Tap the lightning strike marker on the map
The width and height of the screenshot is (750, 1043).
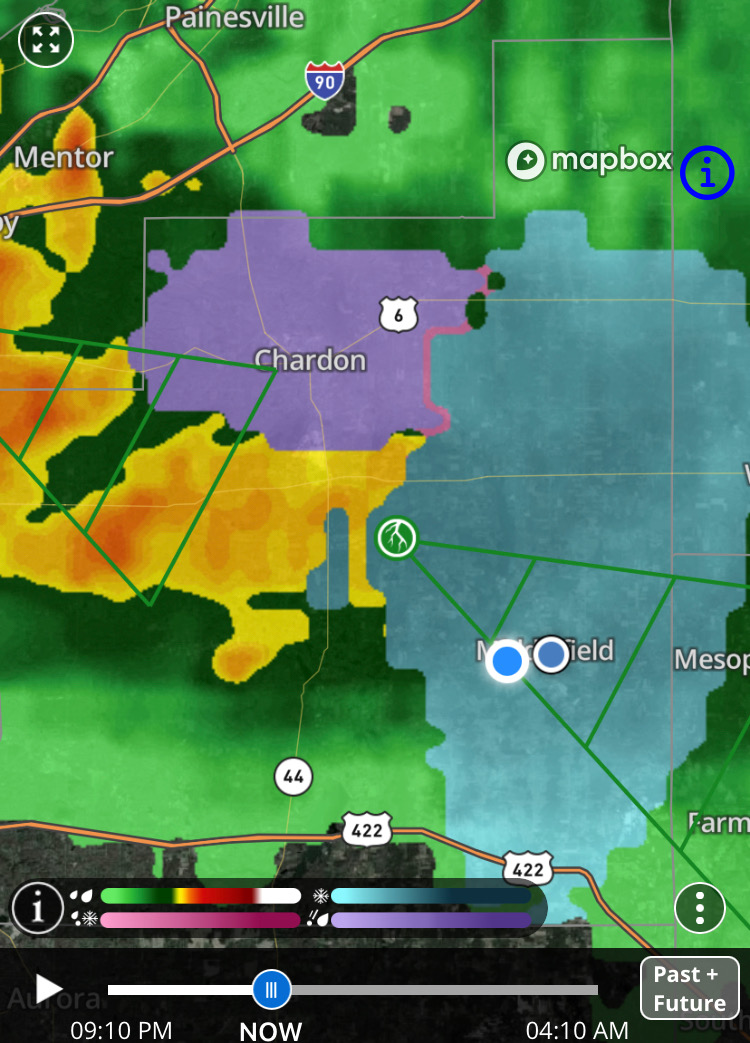point(397,539)
